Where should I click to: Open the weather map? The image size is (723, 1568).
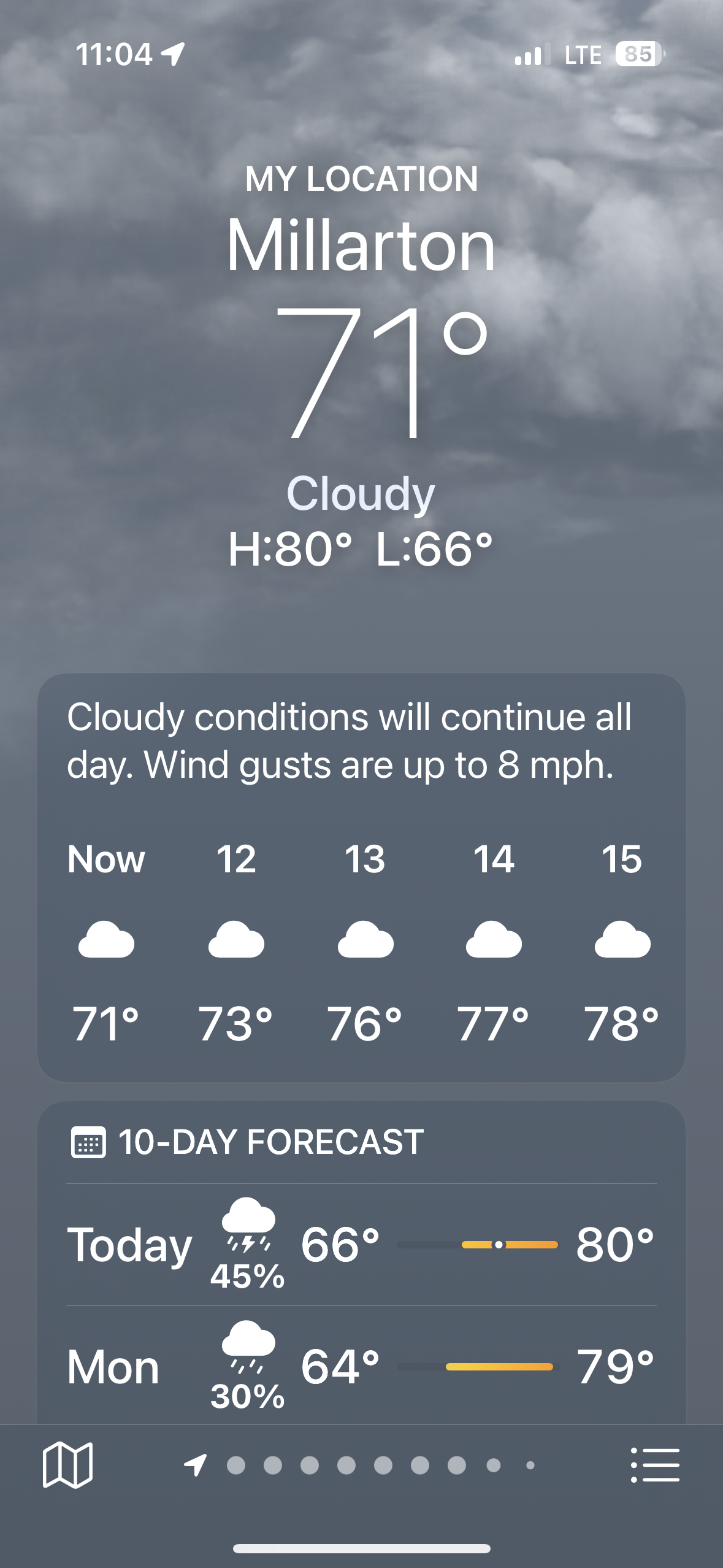(67, 1465)
